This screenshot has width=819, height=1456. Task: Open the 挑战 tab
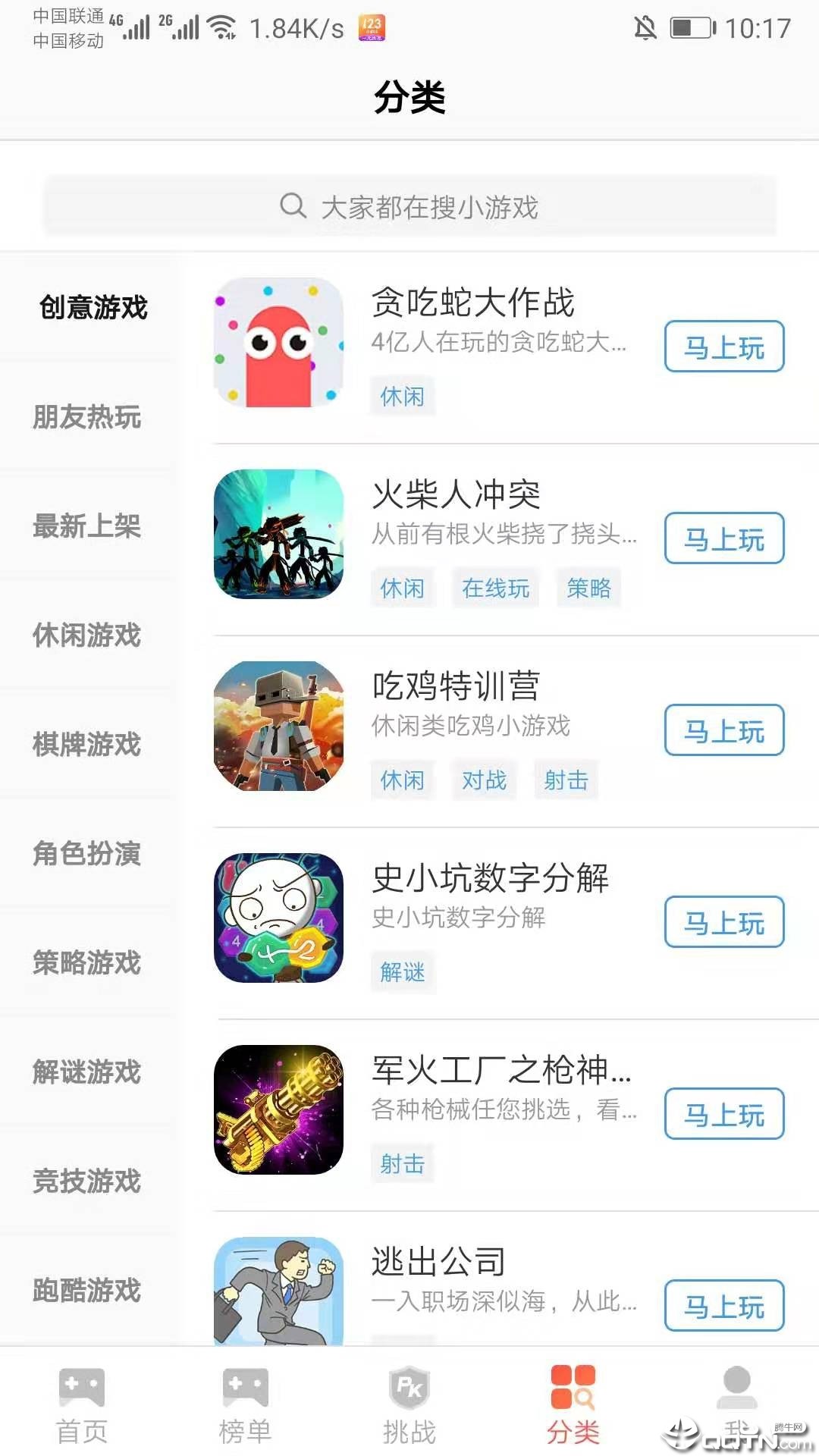click(x=409, y=1404)
